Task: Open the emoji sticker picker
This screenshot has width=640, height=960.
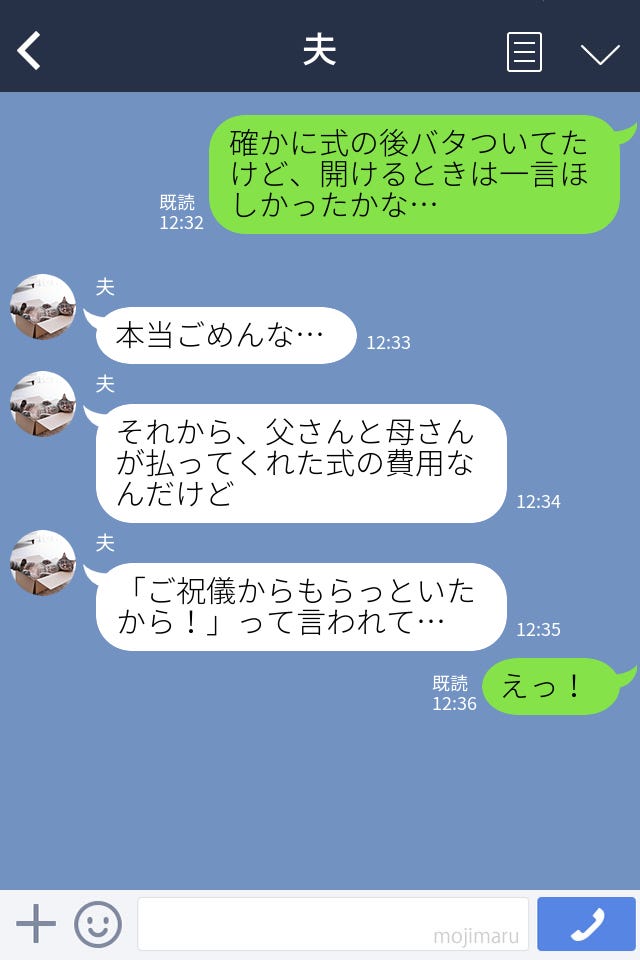Action: [98, 923]
